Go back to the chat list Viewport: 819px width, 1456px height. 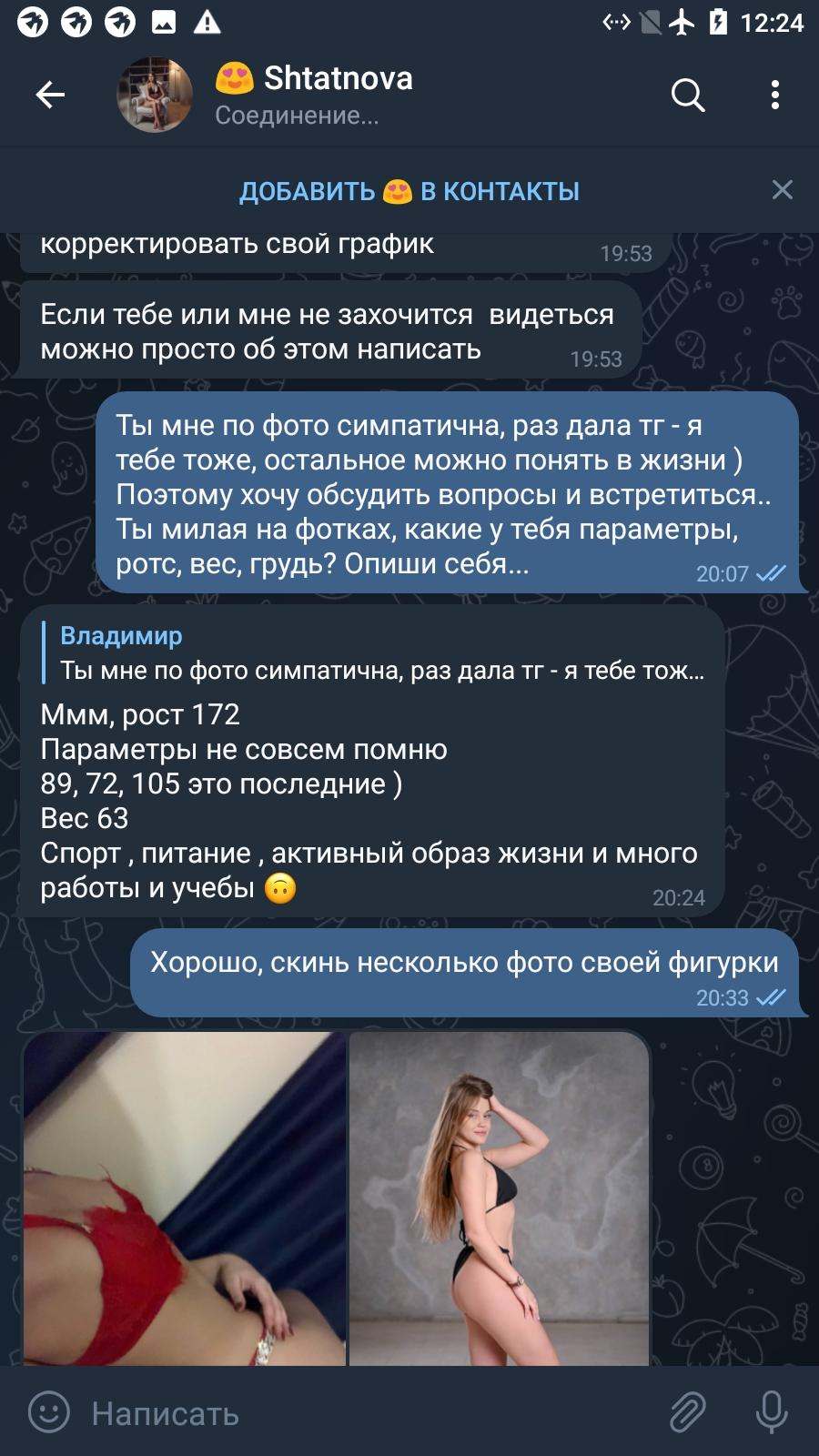coord(50,95)
